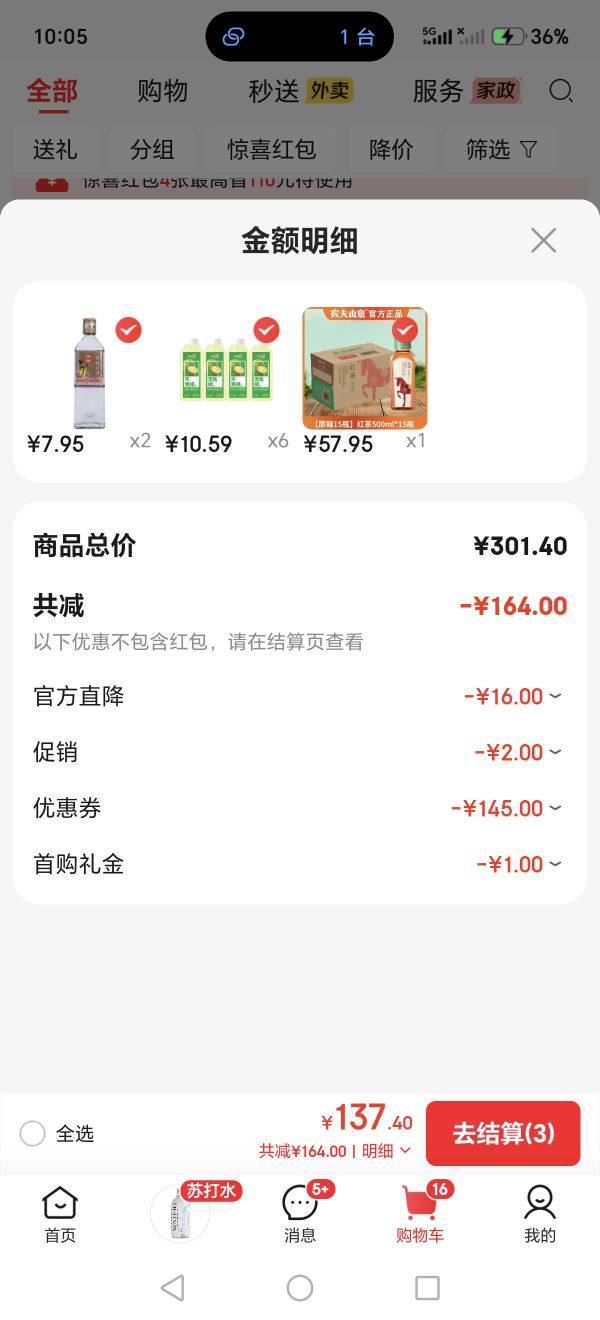Tap 去结算(3) to checkout
Screen dimensions: 600x1320
(503, 1133)
